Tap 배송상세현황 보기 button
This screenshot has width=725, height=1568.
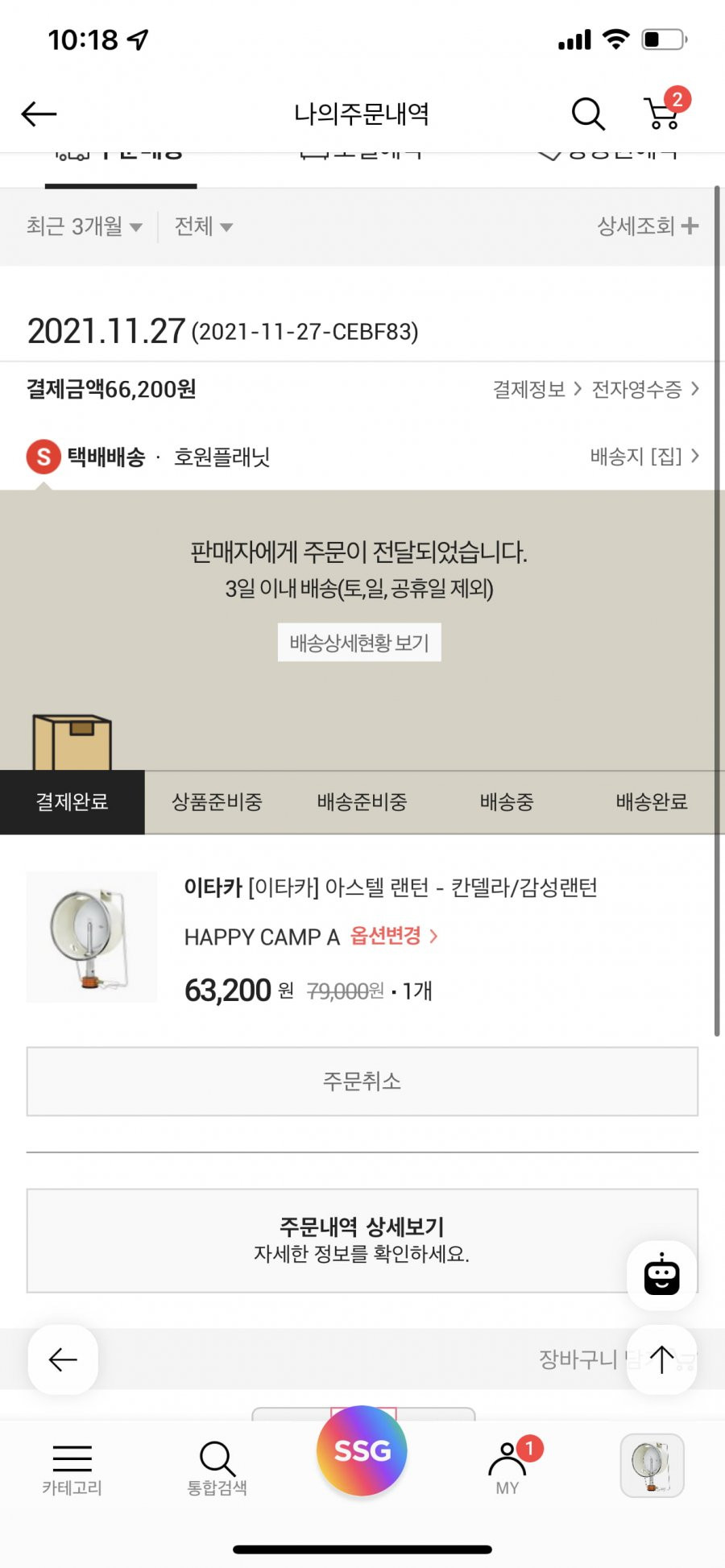pyautogui.click(x=359, y=643)
